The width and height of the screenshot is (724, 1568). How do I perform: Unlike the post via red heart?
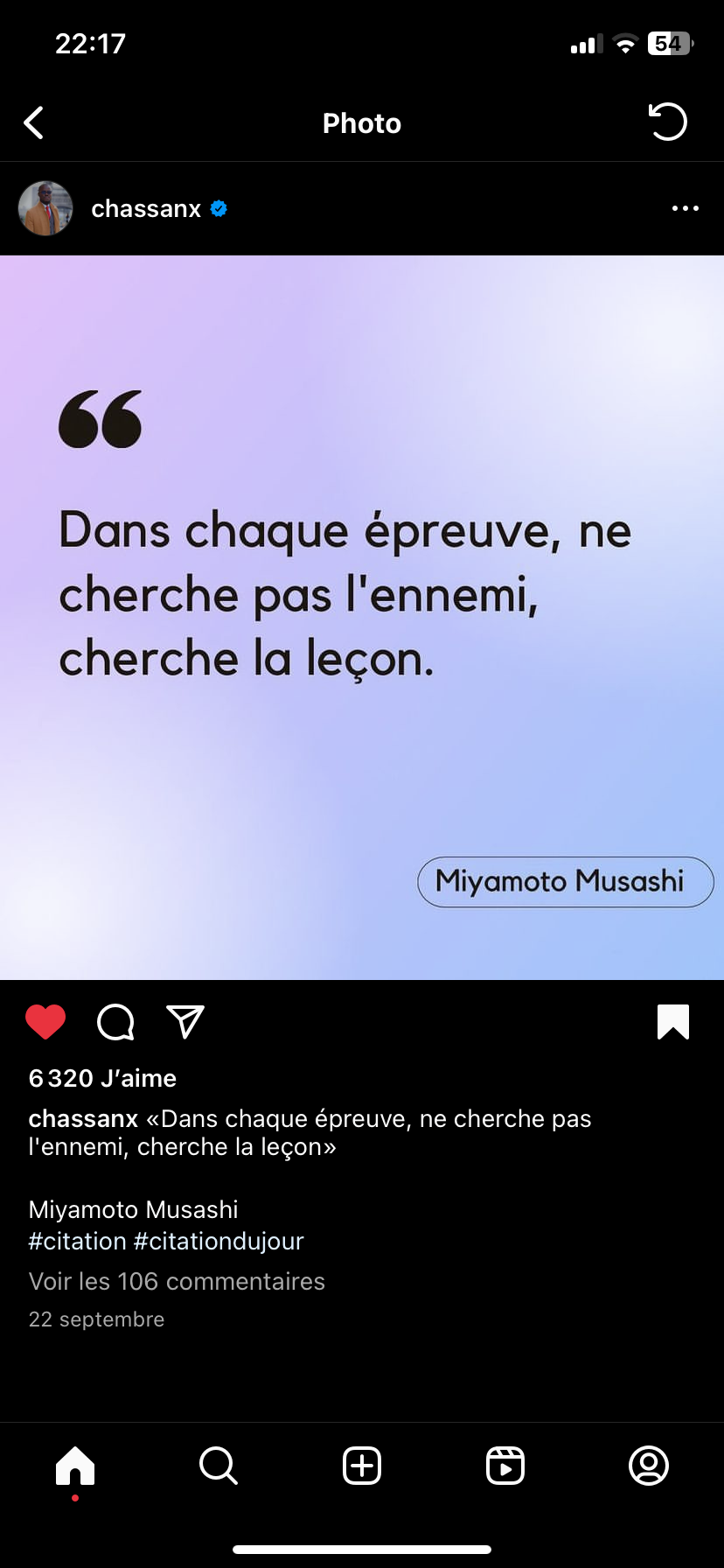[x=45, y=1022]
